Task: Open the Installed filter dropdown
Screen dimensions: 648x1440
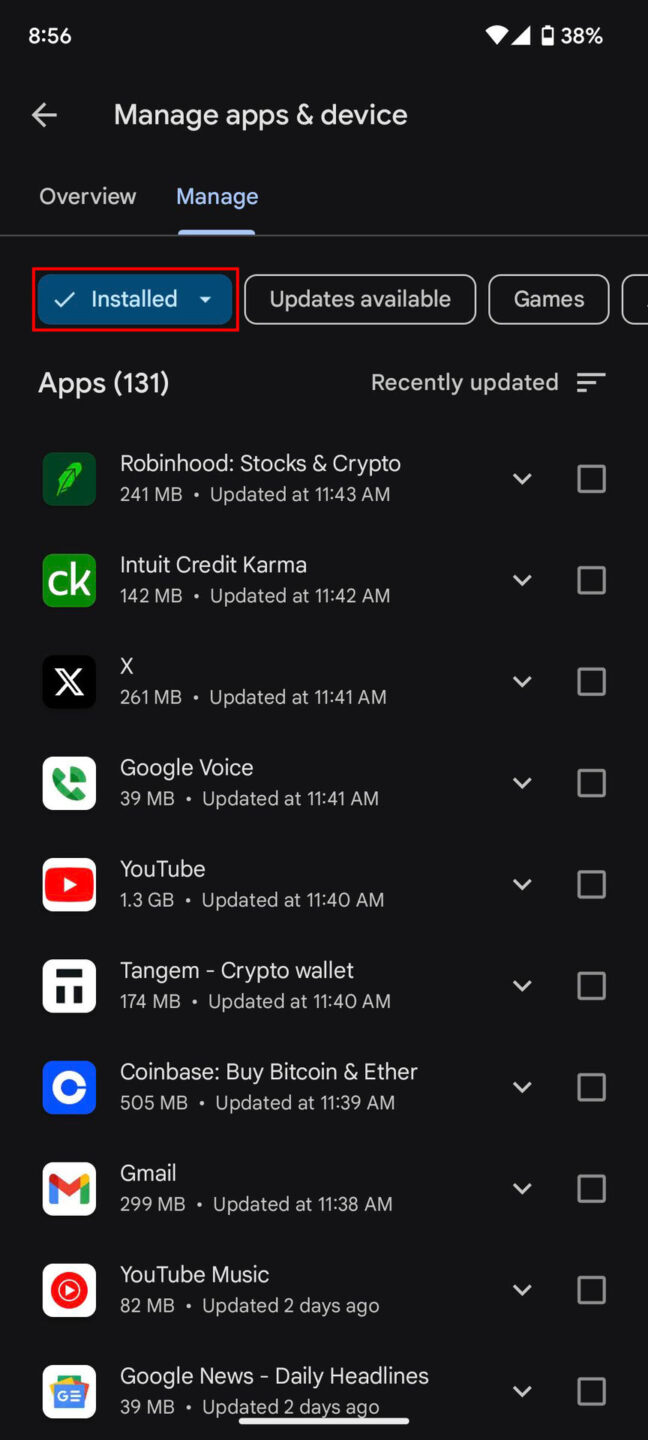Action: coord(135,299)
